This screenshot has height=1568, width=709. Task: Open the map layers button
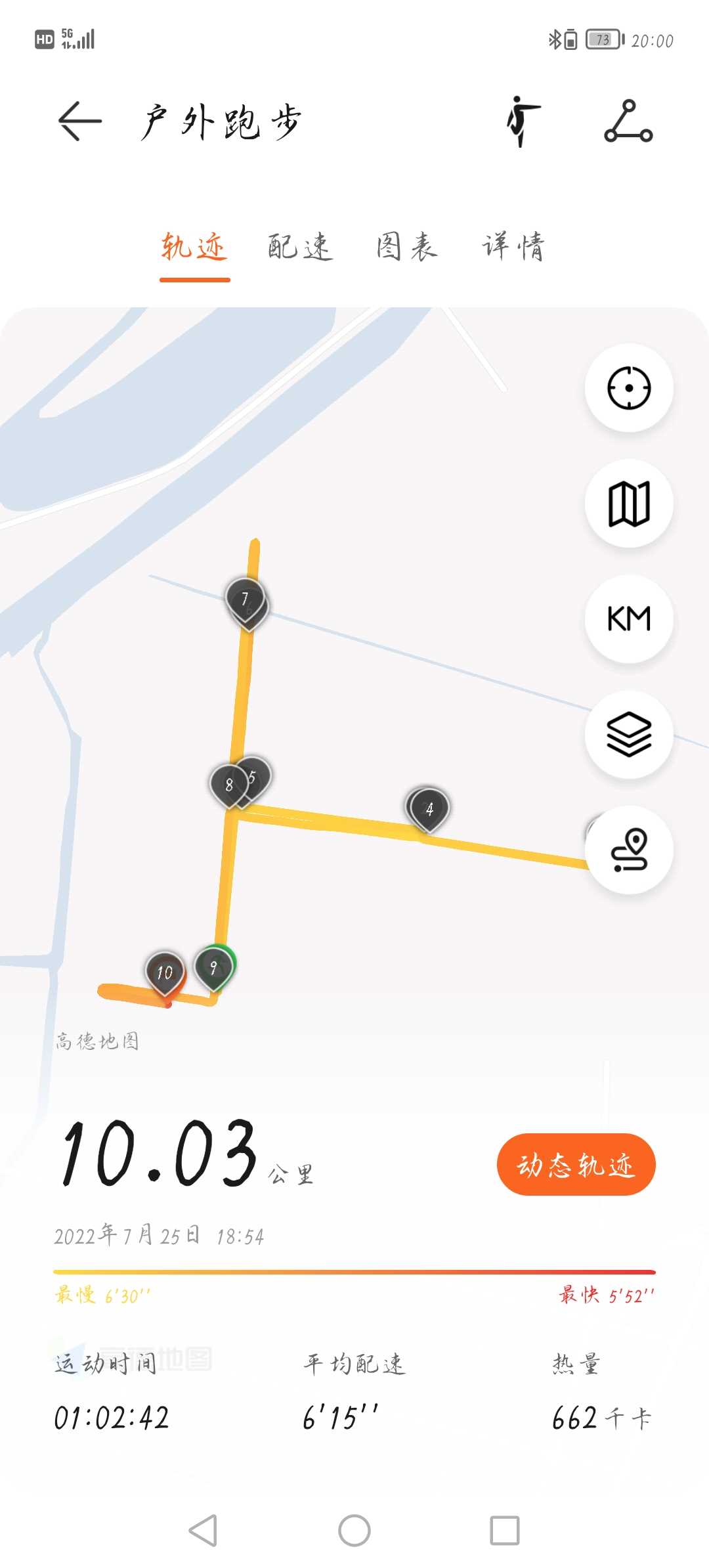click(629, 734)
